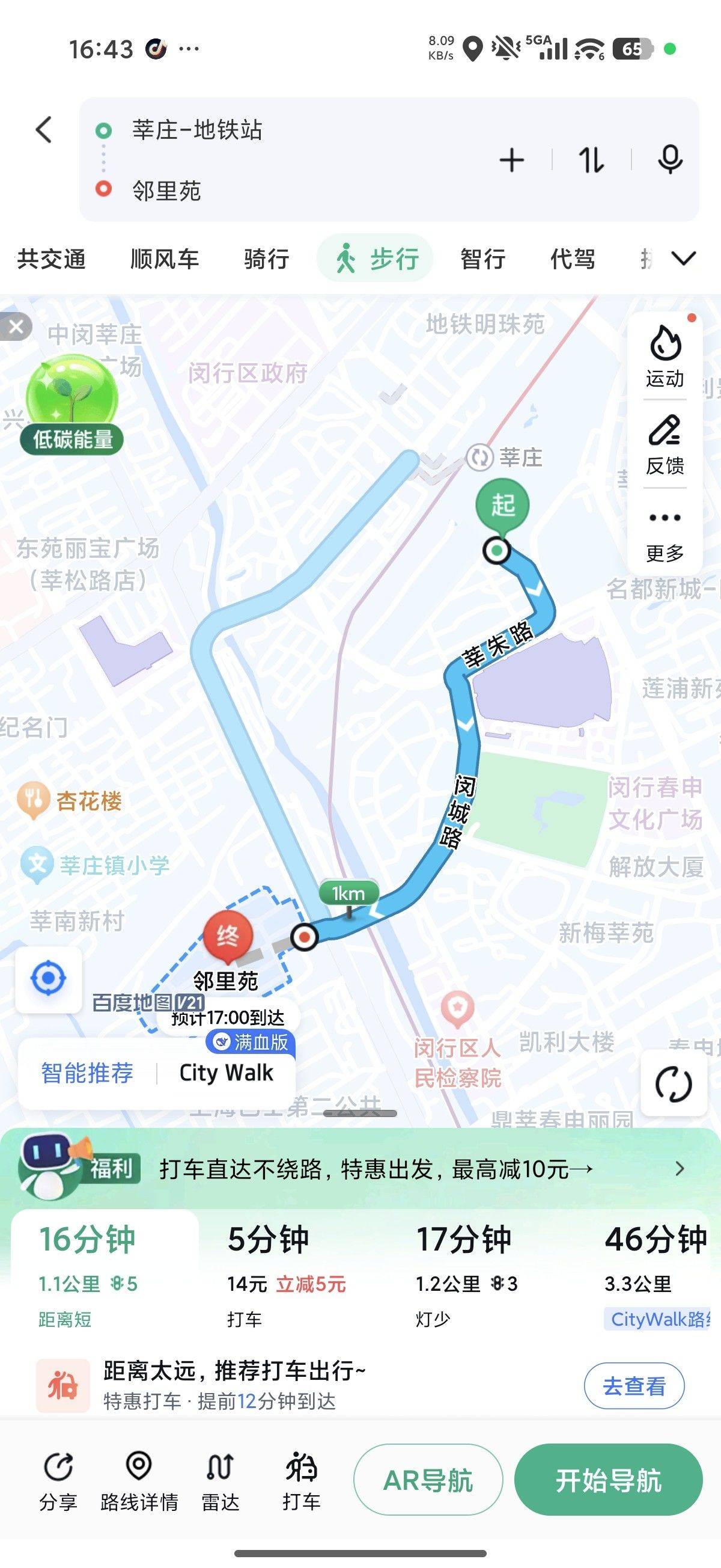Tap 去查看 for the taxi recommendation
The image size is (721, 1568).
point(633,1386)
